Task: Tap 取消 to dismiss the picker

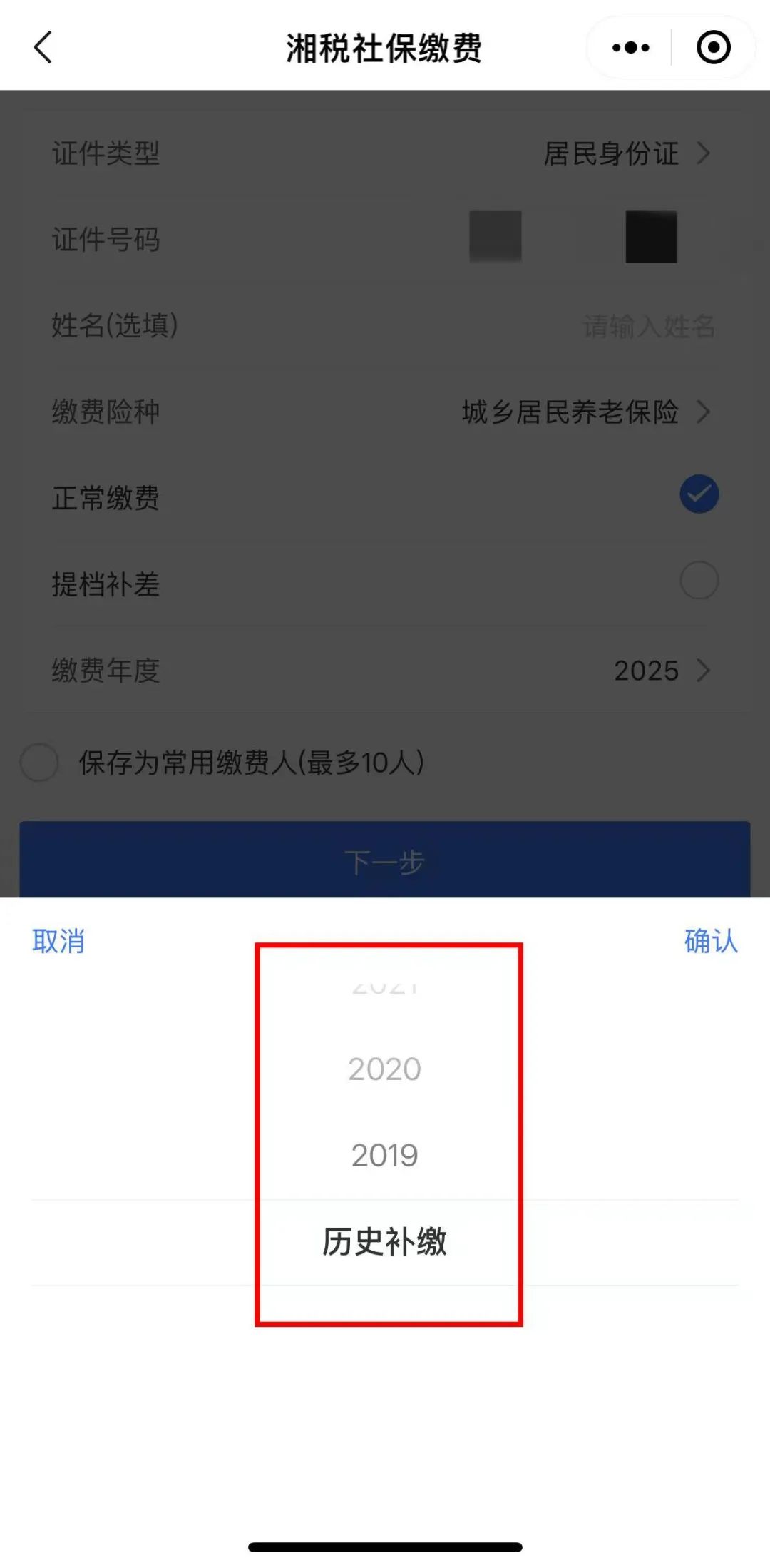Action: (x=58, y=942)
